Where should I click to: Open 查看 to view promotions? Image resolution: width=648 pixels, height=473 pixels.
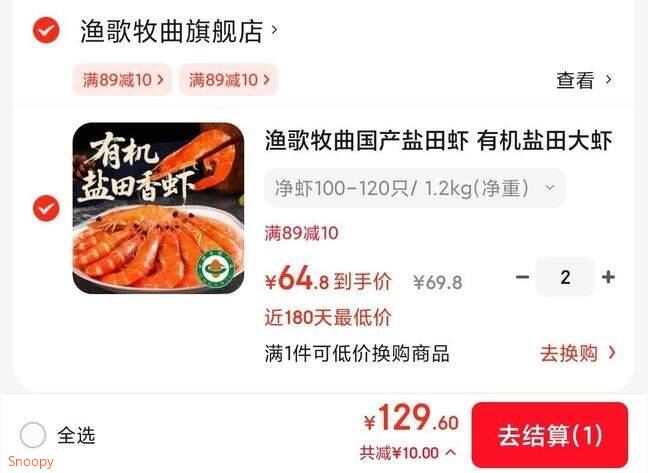tap(584, 80)
